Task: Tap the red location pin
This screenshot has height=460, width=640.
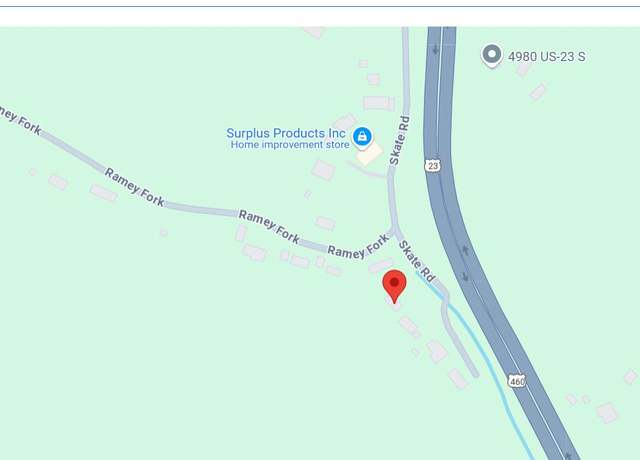Action: [395, 285]
